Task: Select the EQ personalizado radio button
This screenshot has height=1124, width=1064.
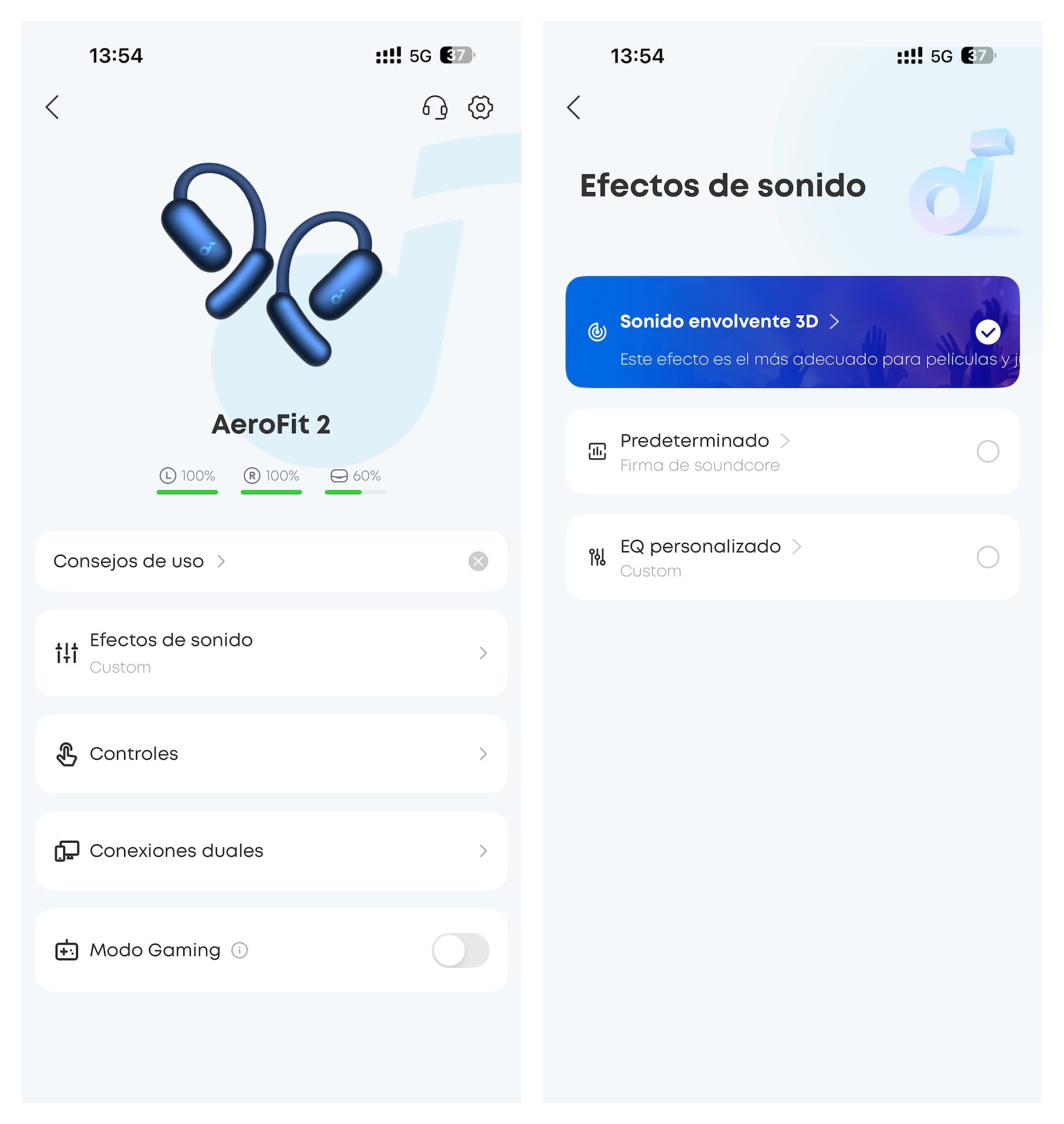Action: pos(987,556)
